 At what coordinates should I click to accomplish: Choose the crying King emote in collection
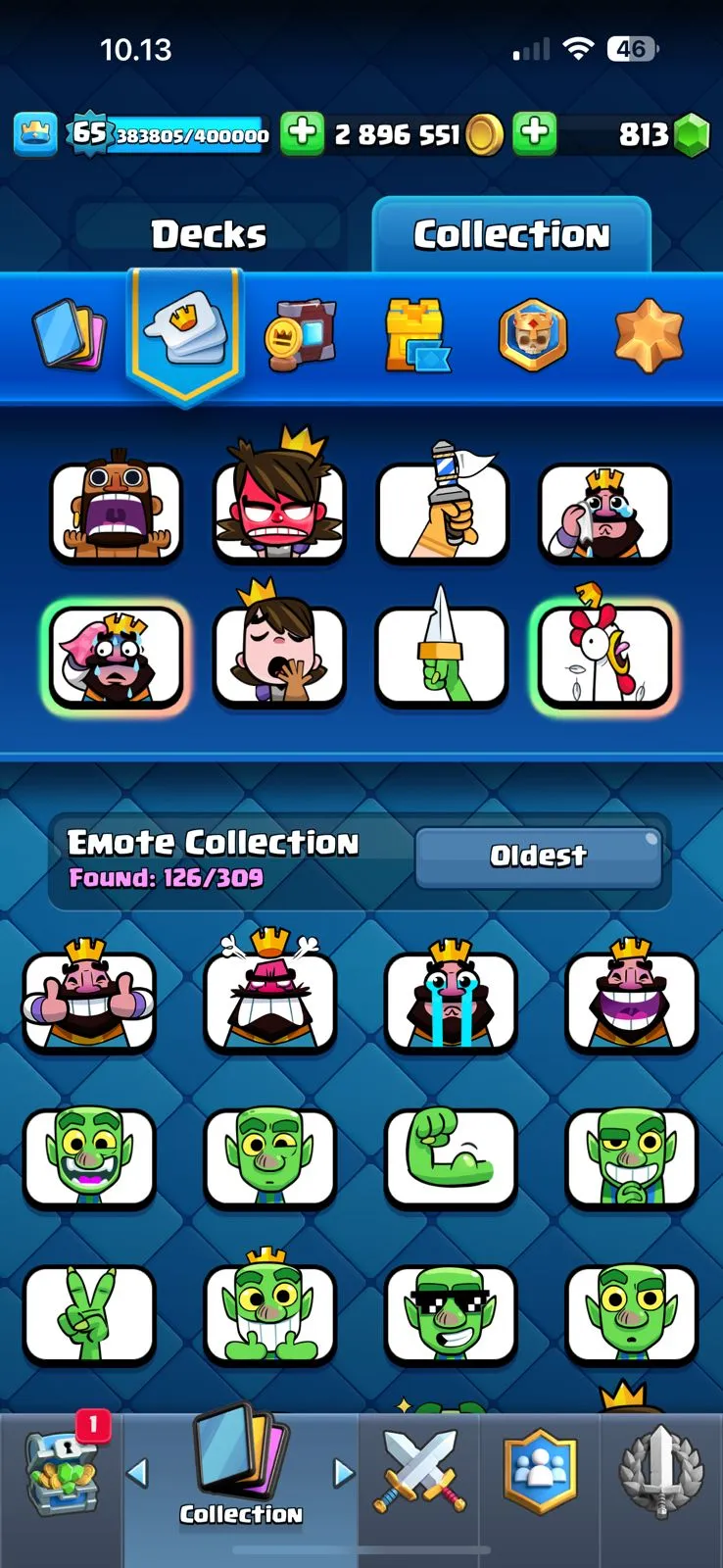(451, 1001)
